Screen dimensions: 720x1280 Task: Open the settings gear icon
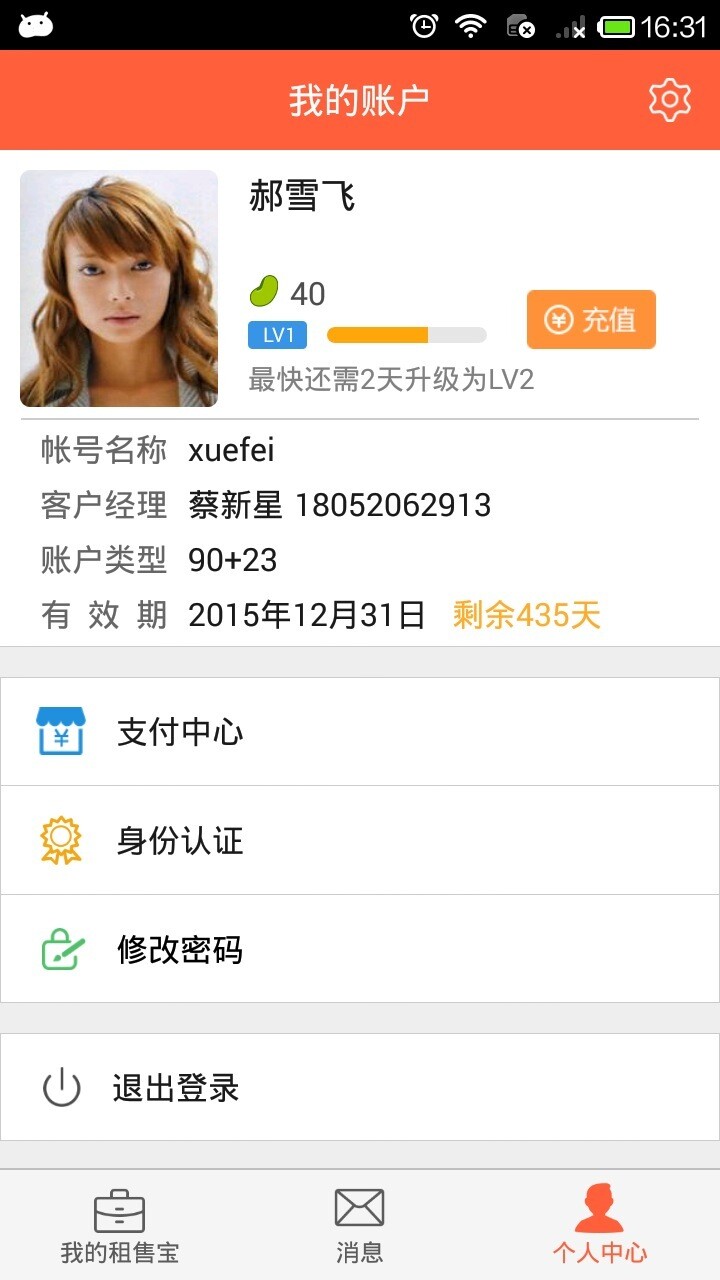[669, 100]
